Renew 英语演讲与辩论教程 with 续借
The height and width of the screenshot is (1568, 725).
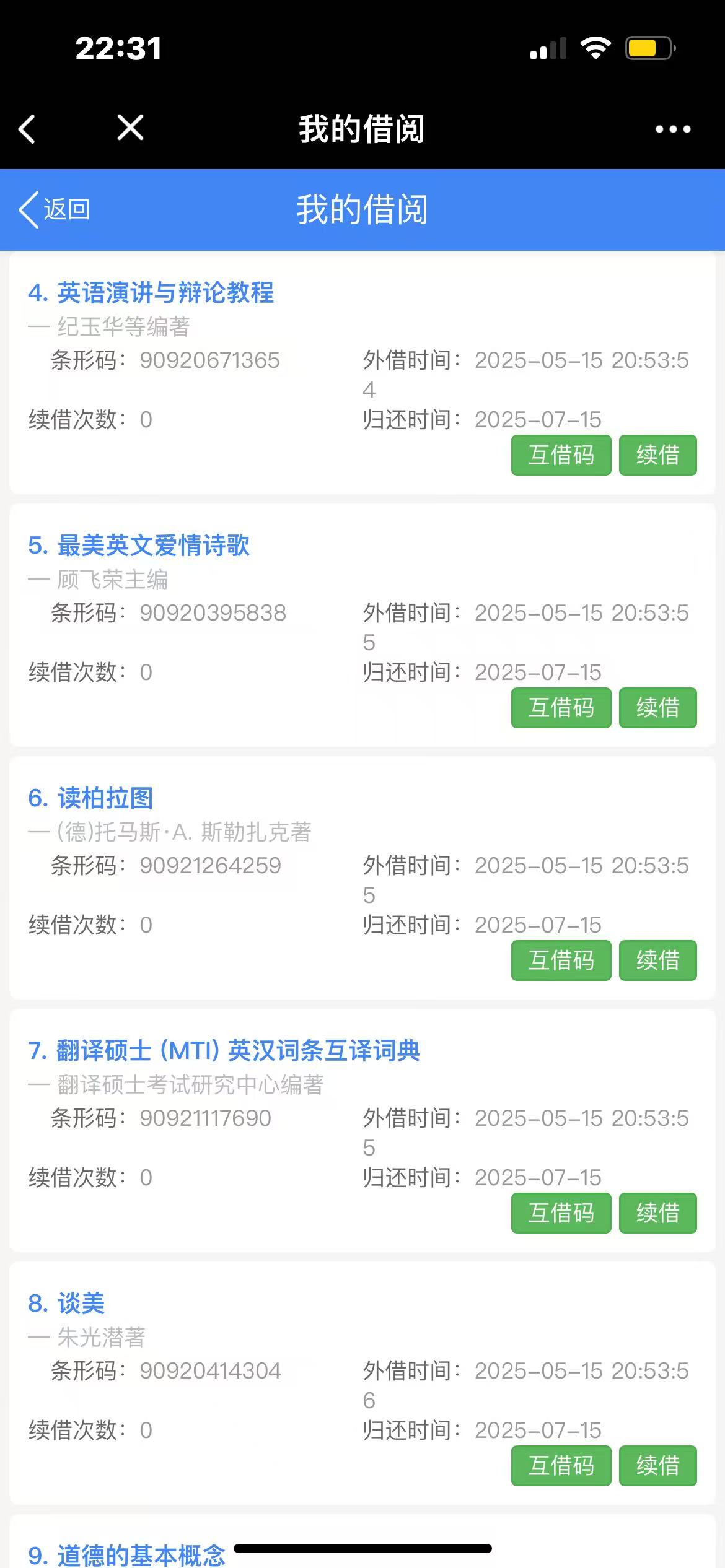pos(657,455)
